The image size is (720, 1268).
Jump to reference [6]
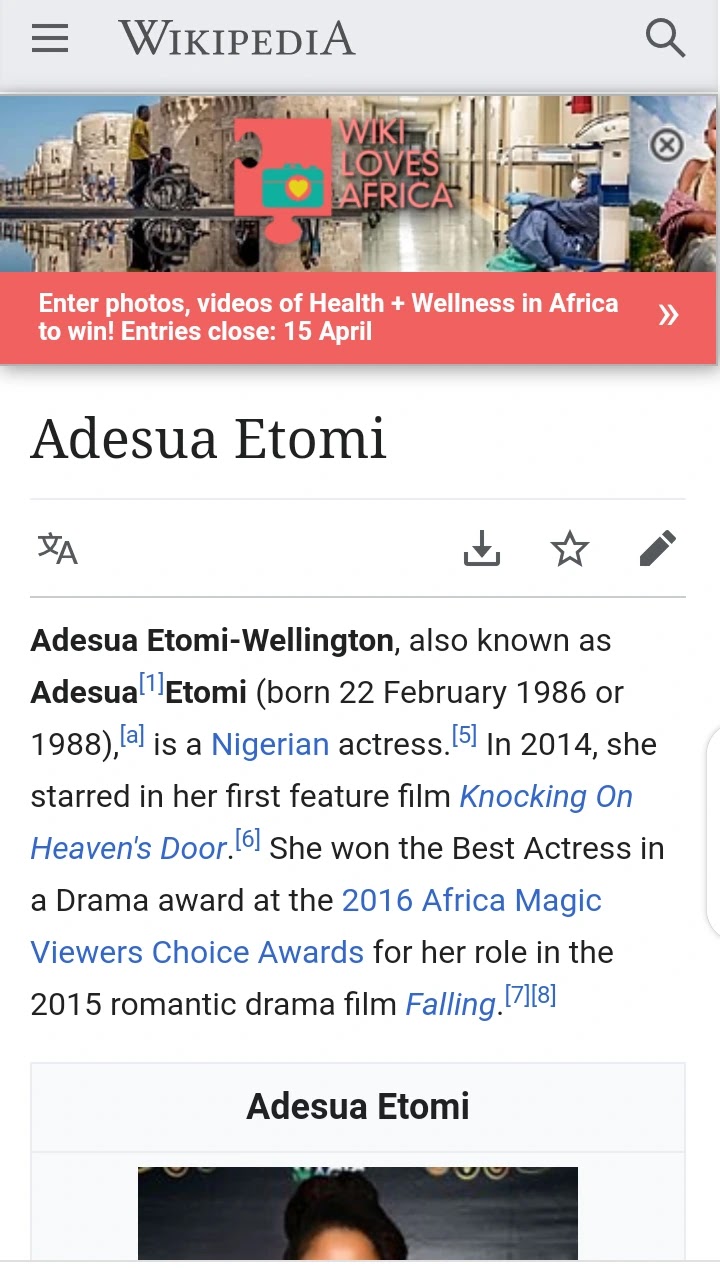tap(247, 841)
